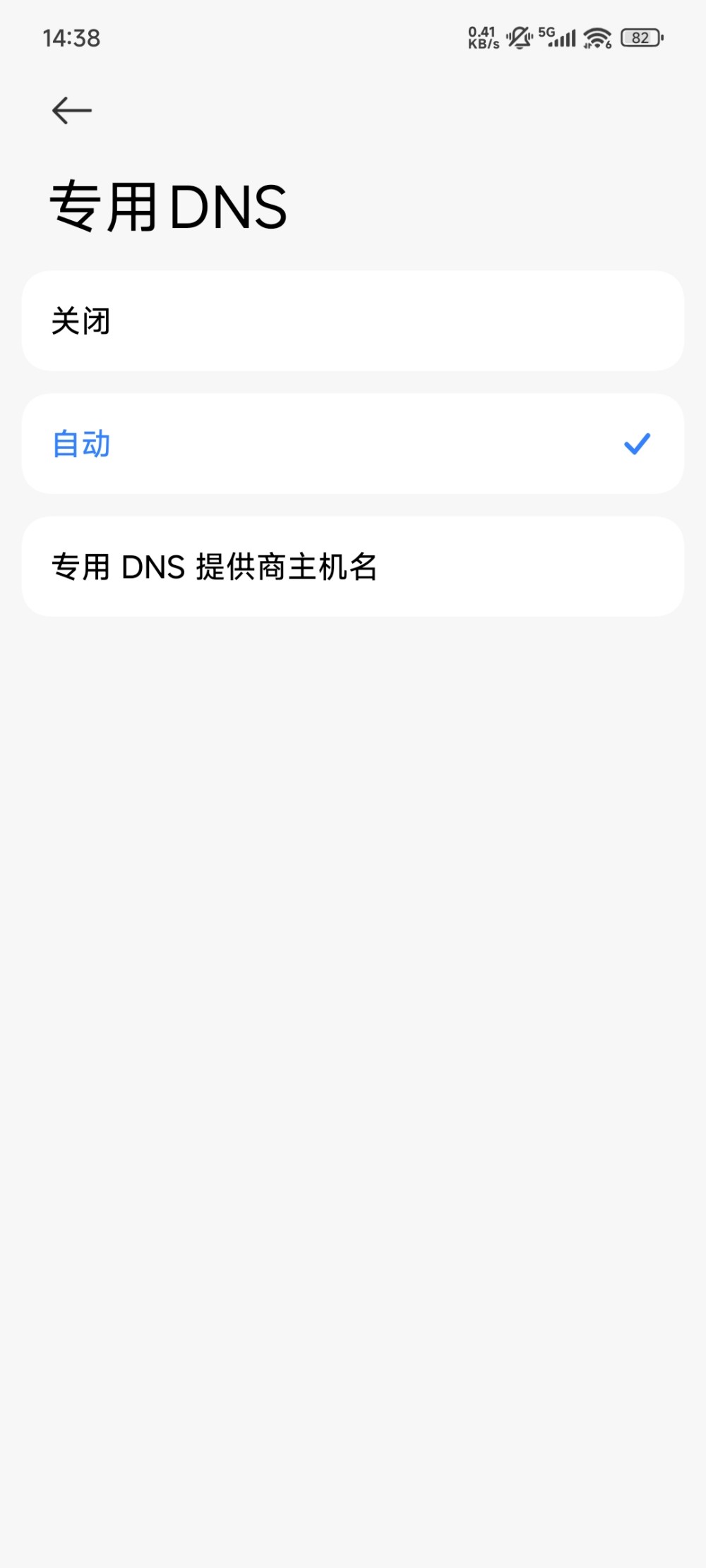Click the back arrow icon
The image size is (706, 1568).
pos(71,109)
